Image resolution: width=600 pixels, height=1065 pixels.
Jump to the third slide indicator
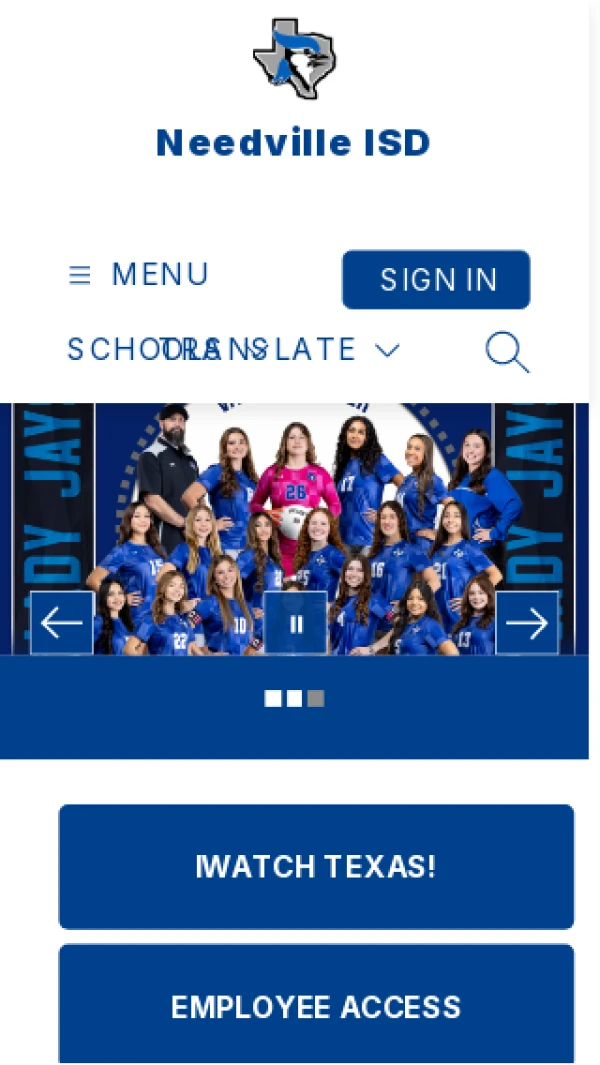point(316,699)
